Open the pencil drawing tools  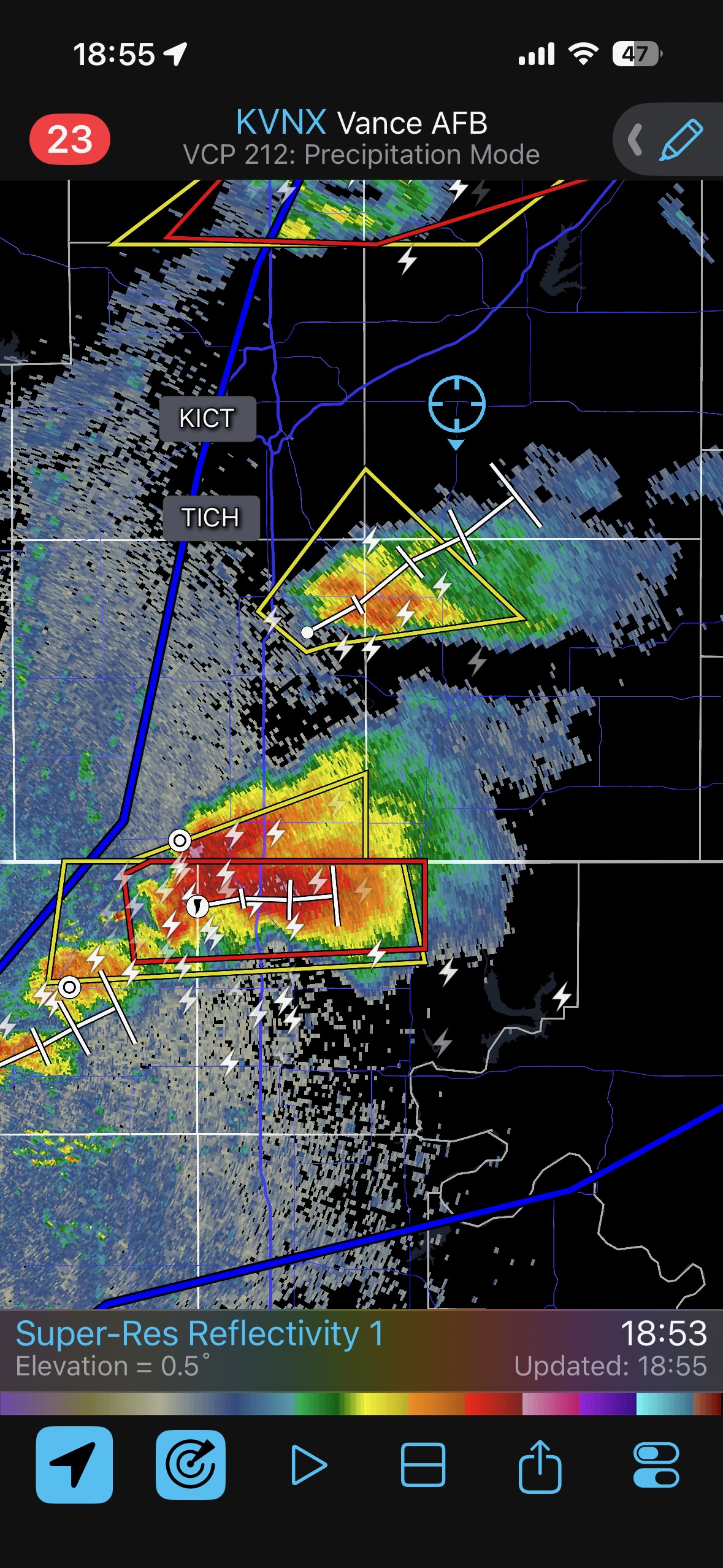click(x=680, y=140)
